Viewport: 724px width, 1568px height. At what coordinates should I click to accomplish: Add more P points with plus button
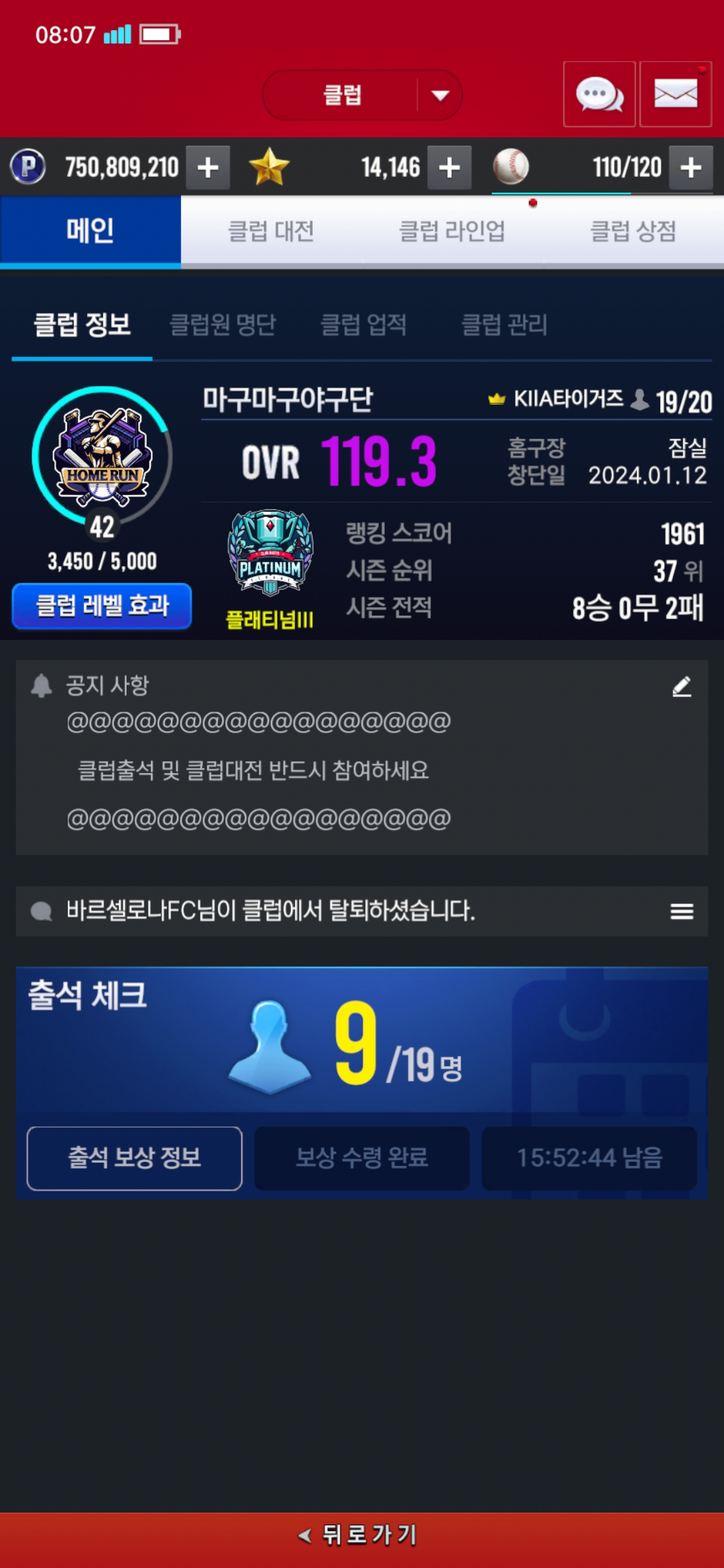point(208,168)
